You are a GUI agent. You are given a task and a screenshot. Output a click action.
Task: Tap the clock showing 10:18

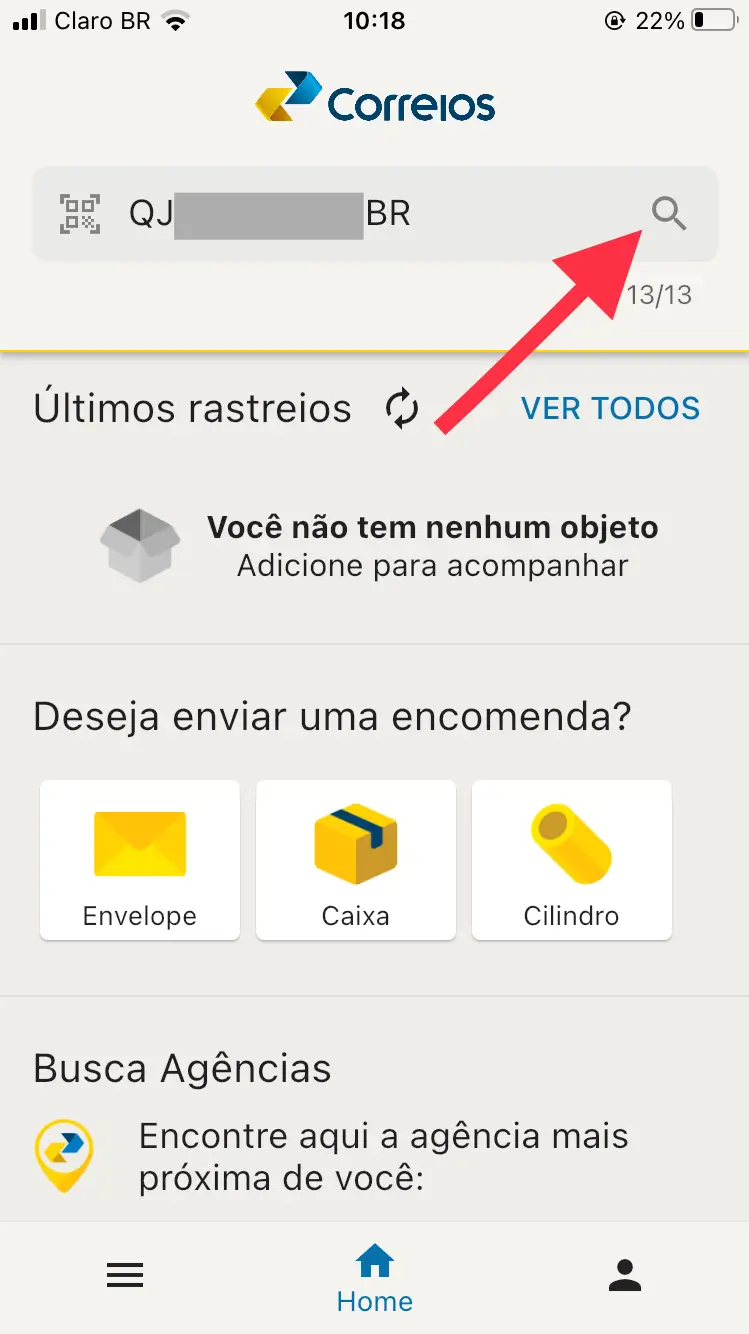point(374,20)
